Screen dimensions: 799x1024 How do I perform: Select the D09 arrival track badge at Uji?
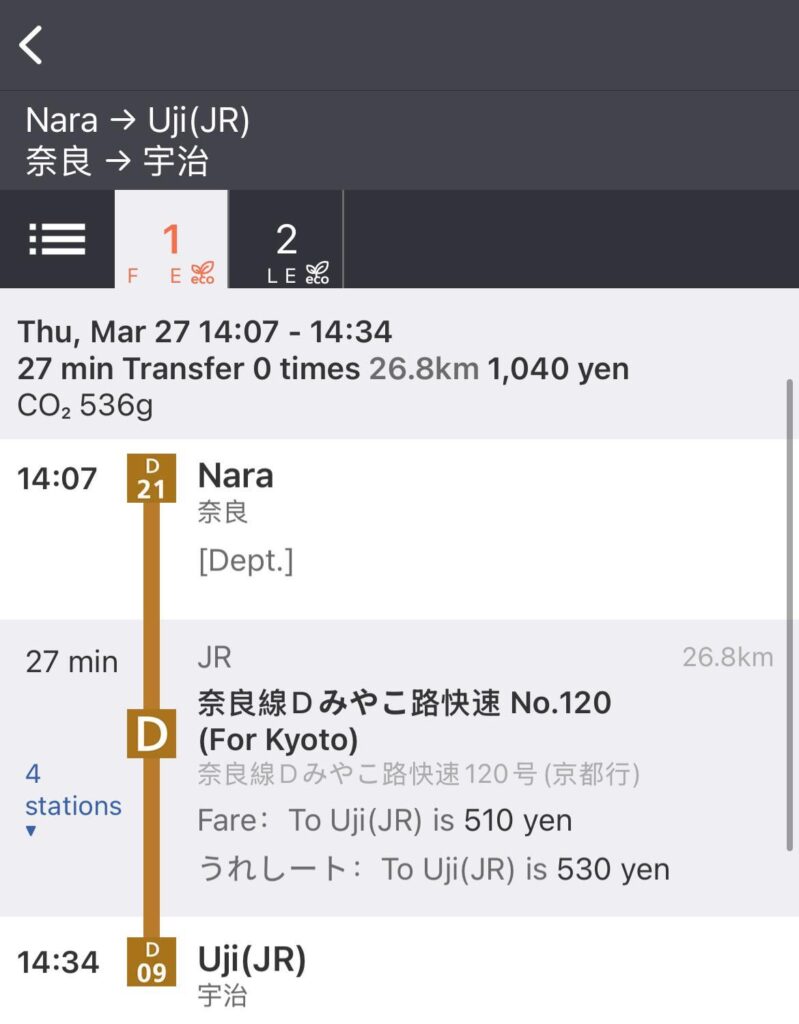click(152, 962)
